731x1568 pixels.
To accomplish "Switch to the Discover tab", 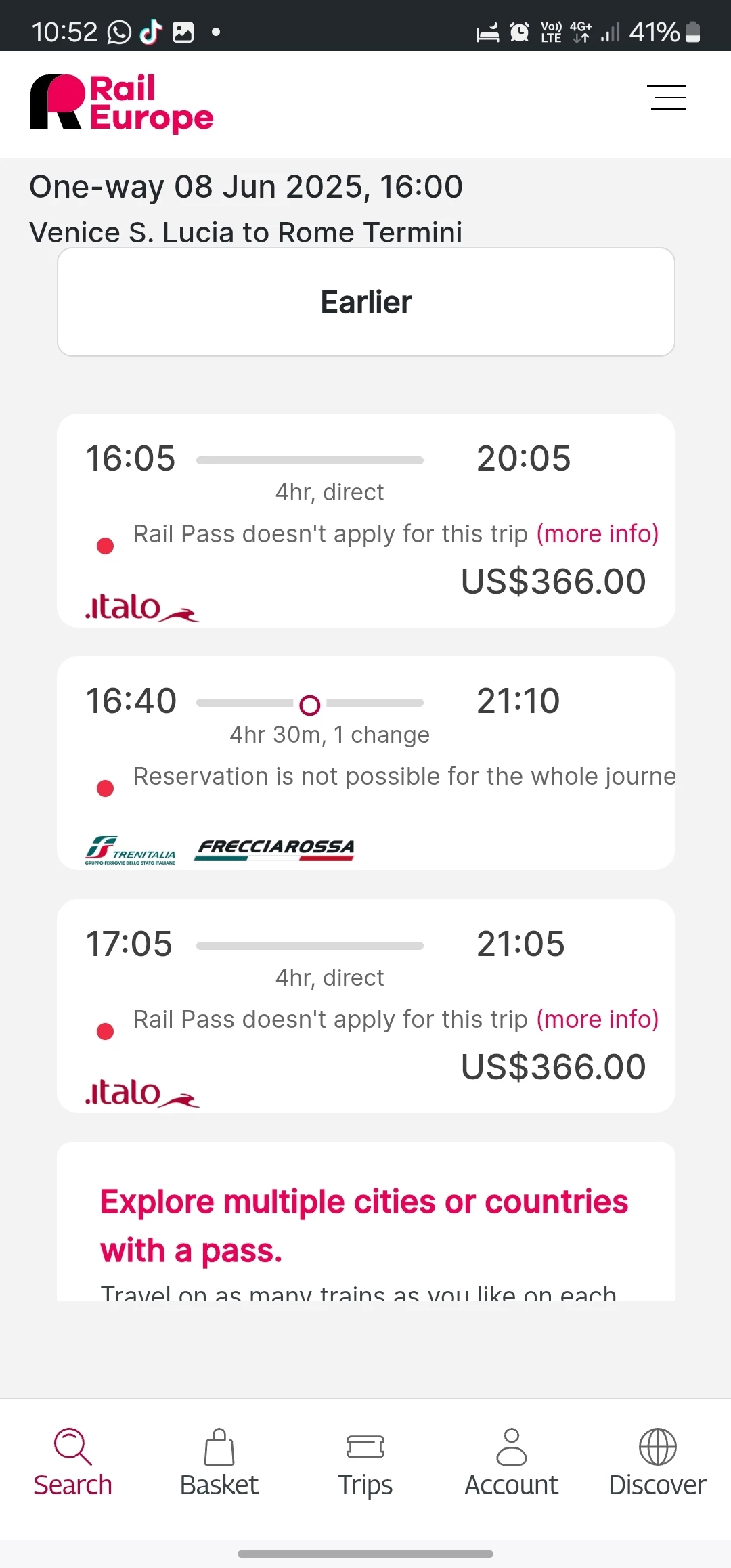I will pos(658,1462).
